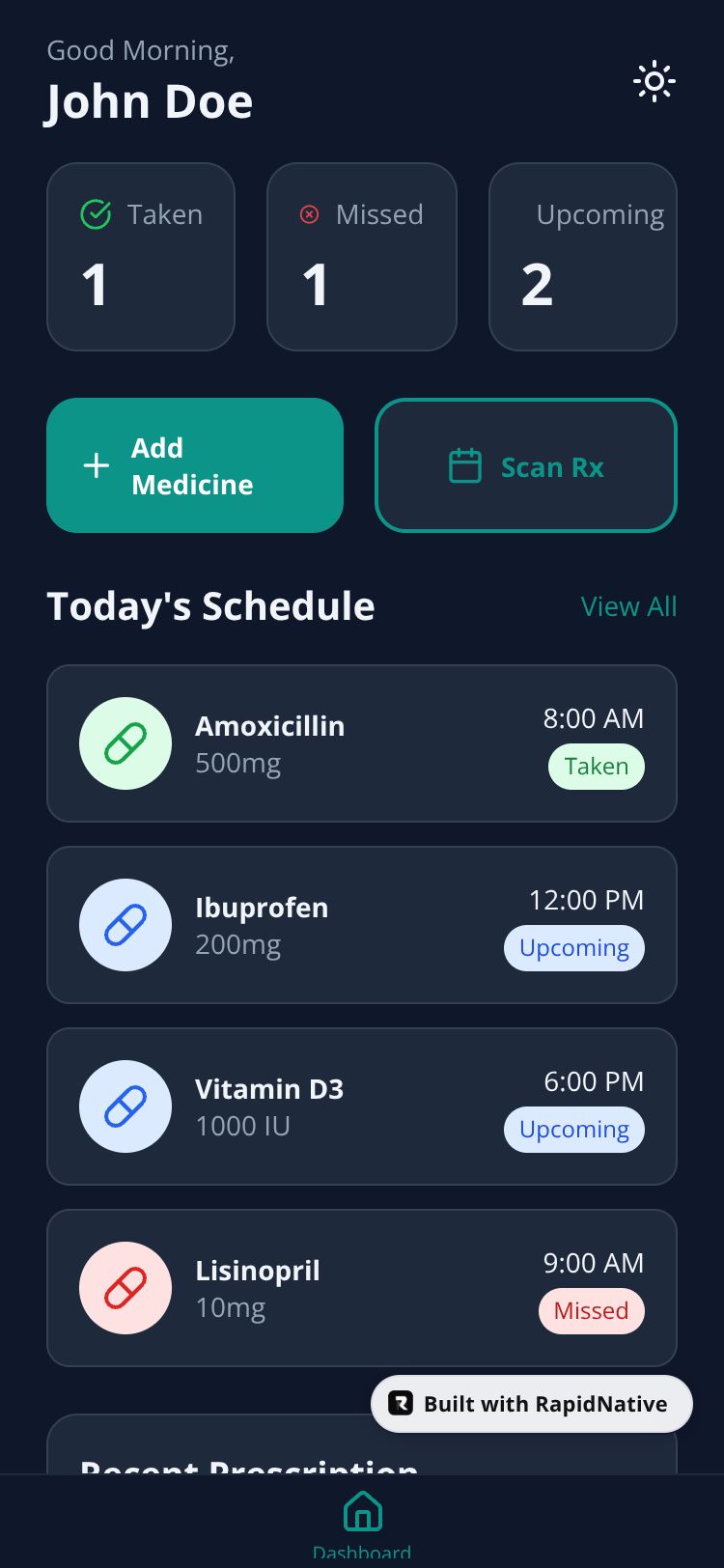Toggle the light theme sun icon
This screenshot has width=724, height=1568.
(x=654, y=82)
